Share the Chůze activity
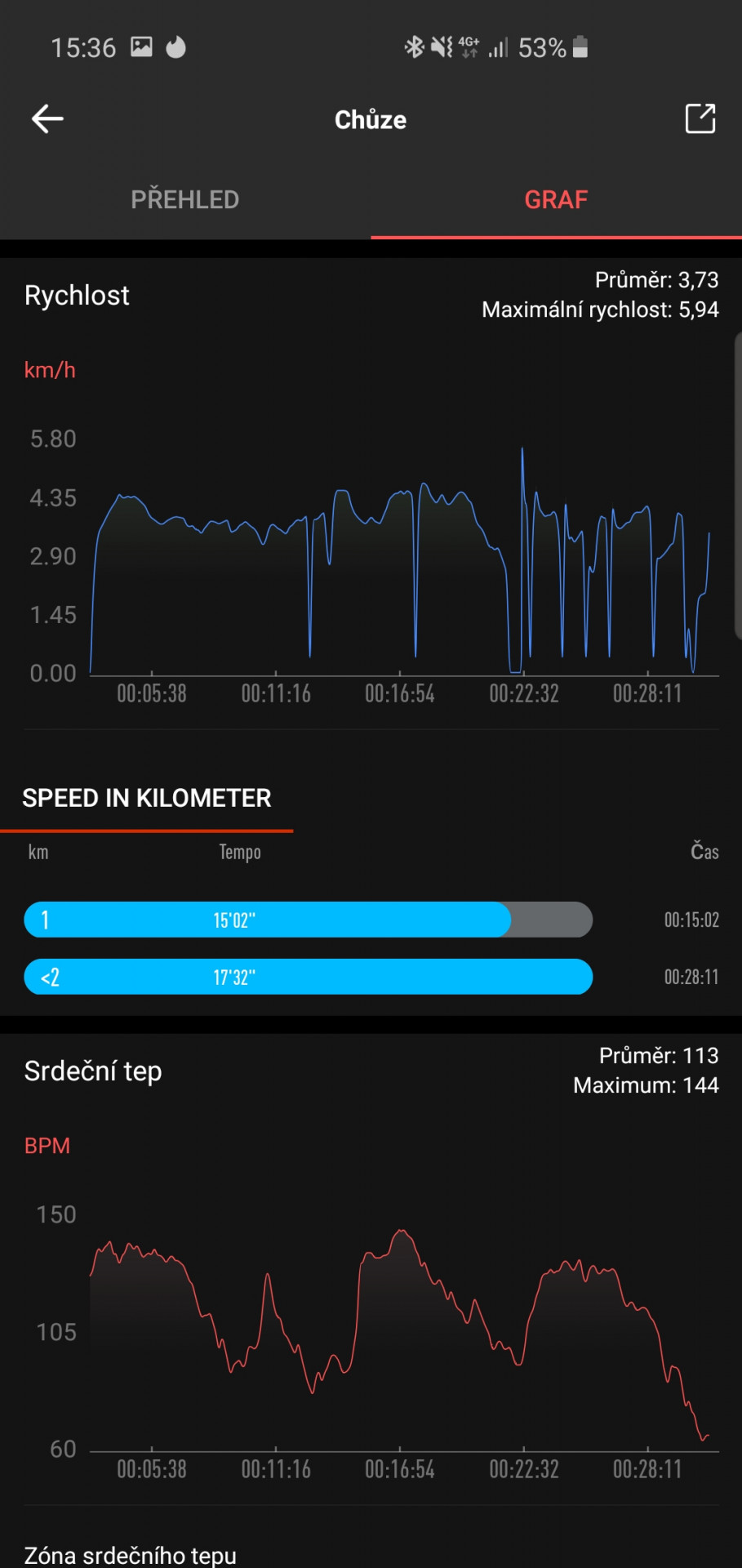Viewport: 742px width, 1568px height. pos(700,118)
